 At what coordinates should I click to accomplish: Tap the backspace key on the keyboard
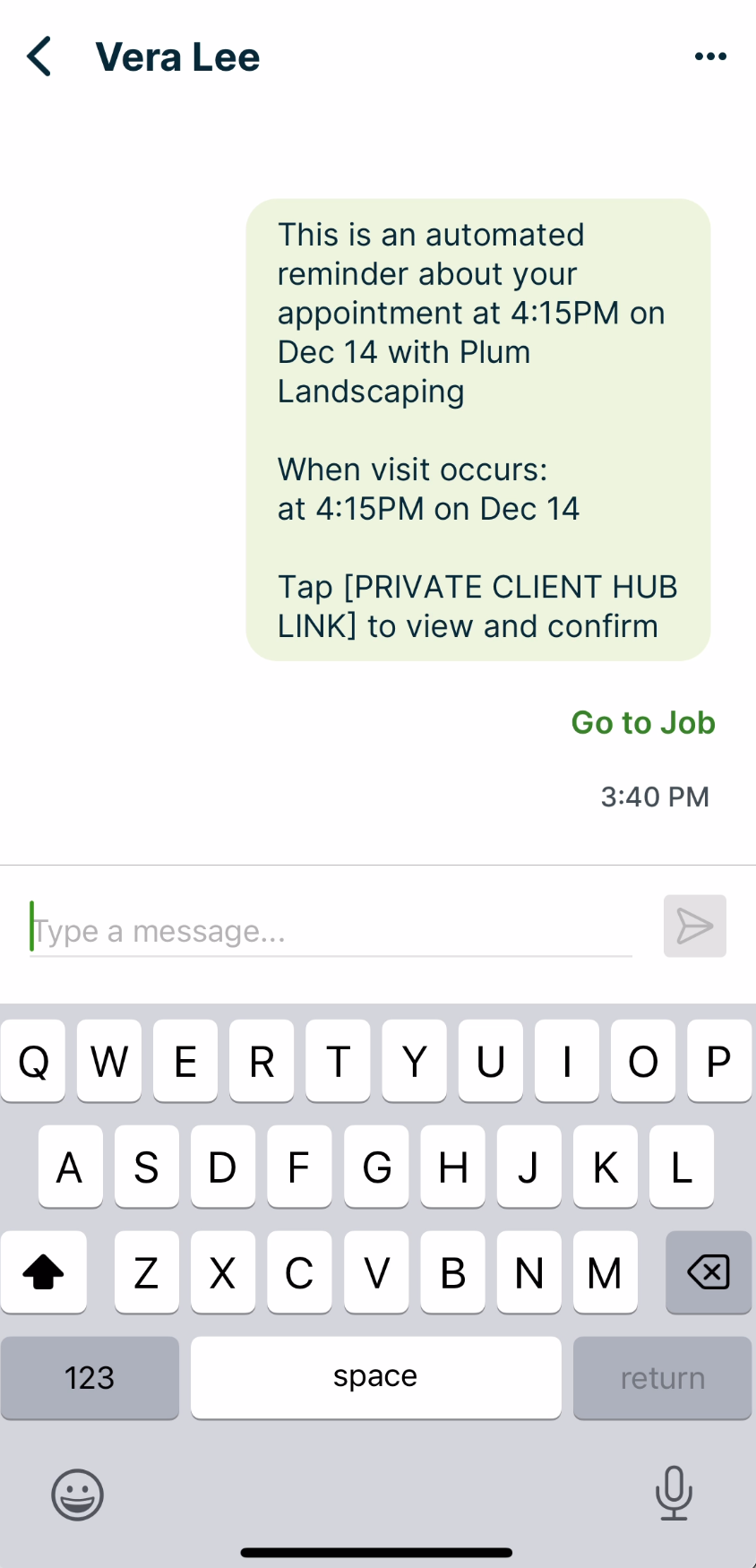708,1272
